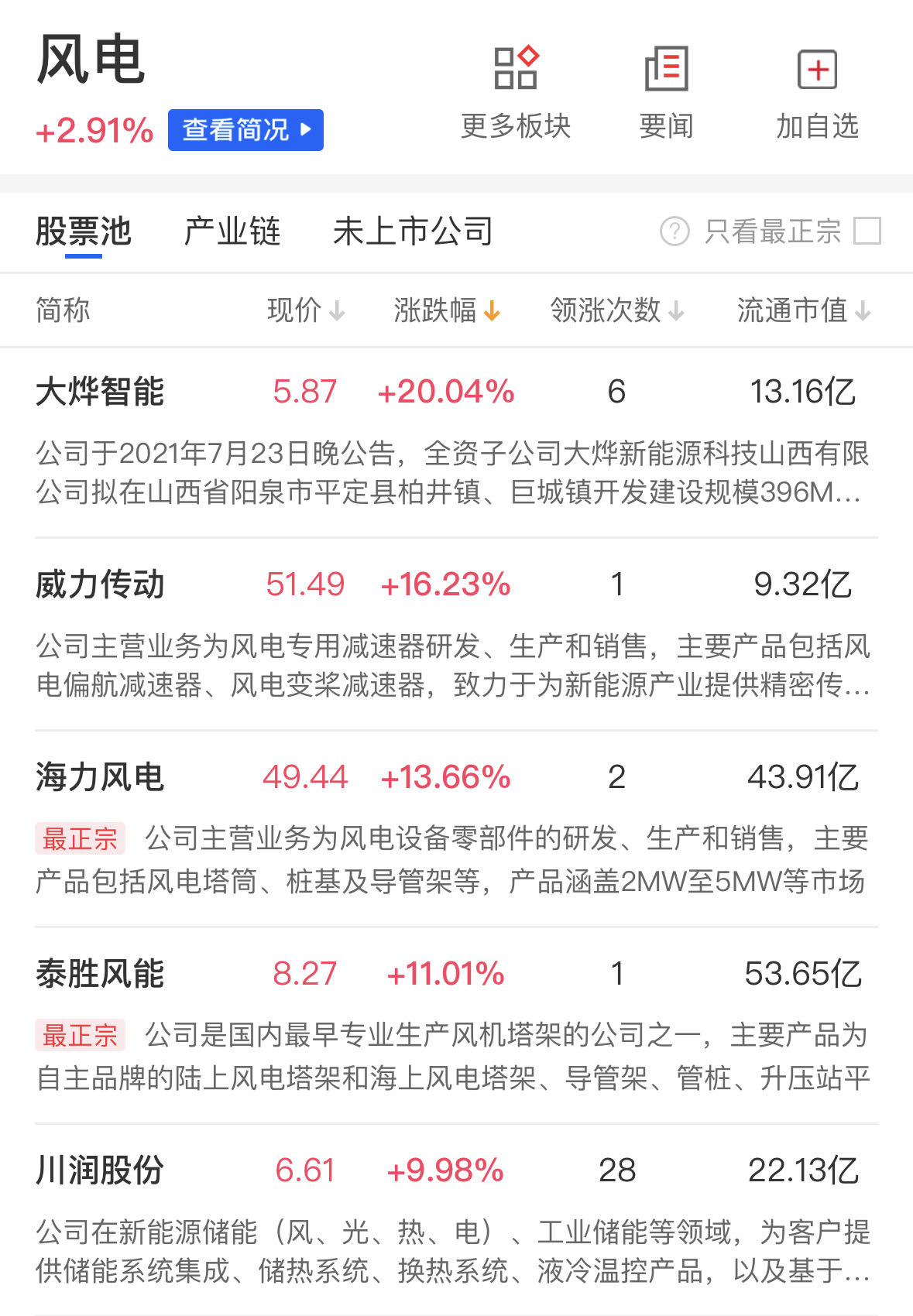Open 要闻 news

pyautogui.click(x=666, y=92)
